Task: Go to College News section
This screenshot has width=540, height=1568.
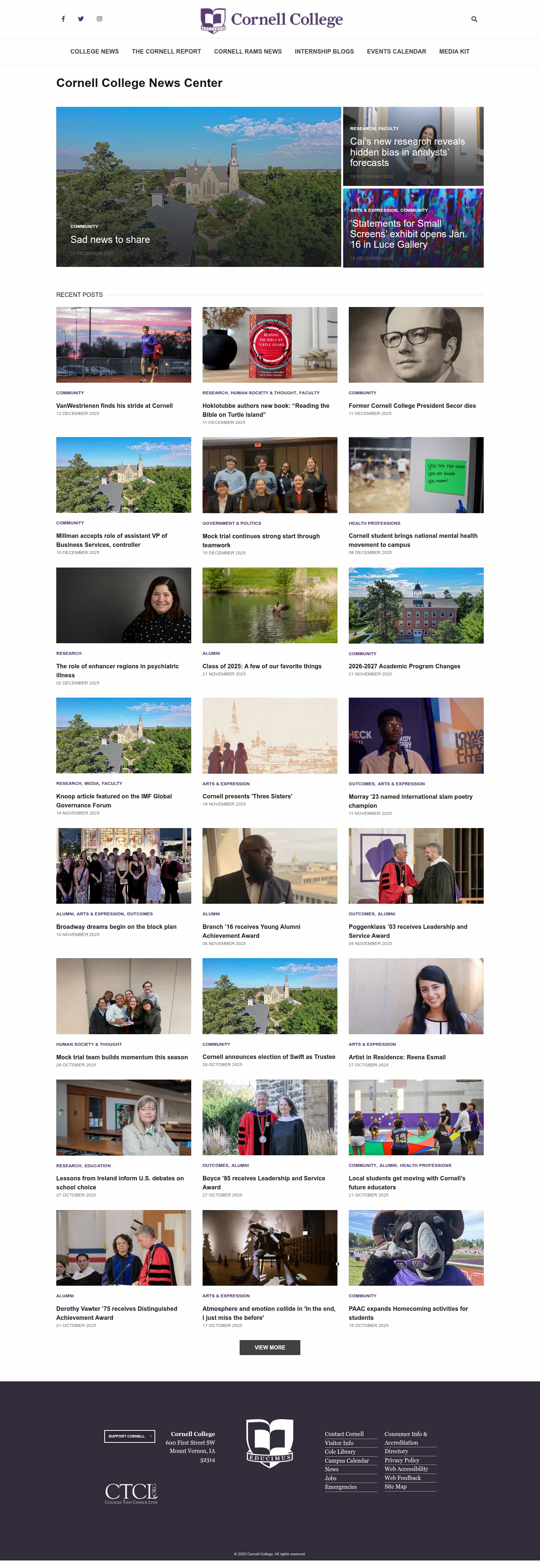Action: tap(94, 52)
